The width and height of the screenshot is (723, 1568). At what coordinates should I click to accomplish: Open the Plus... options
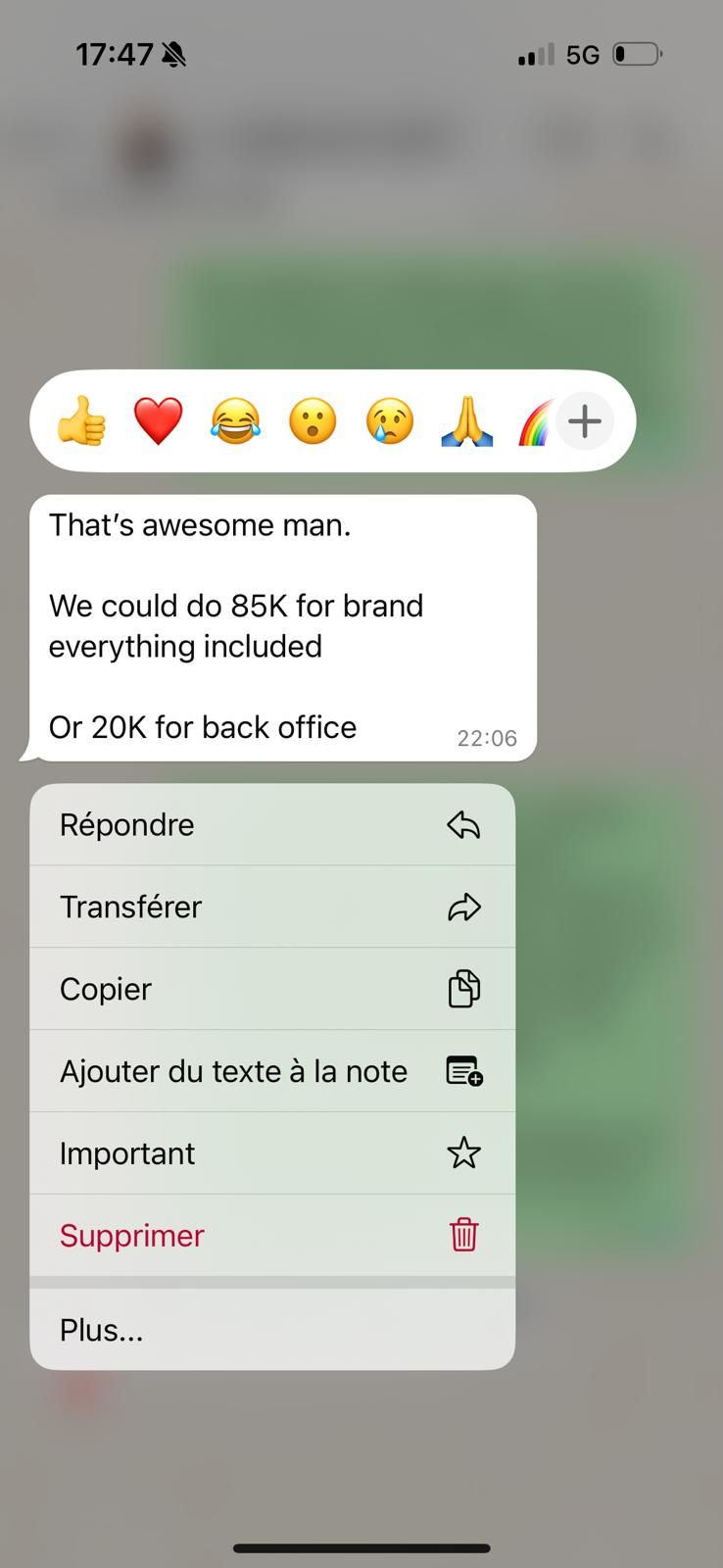272,1330
